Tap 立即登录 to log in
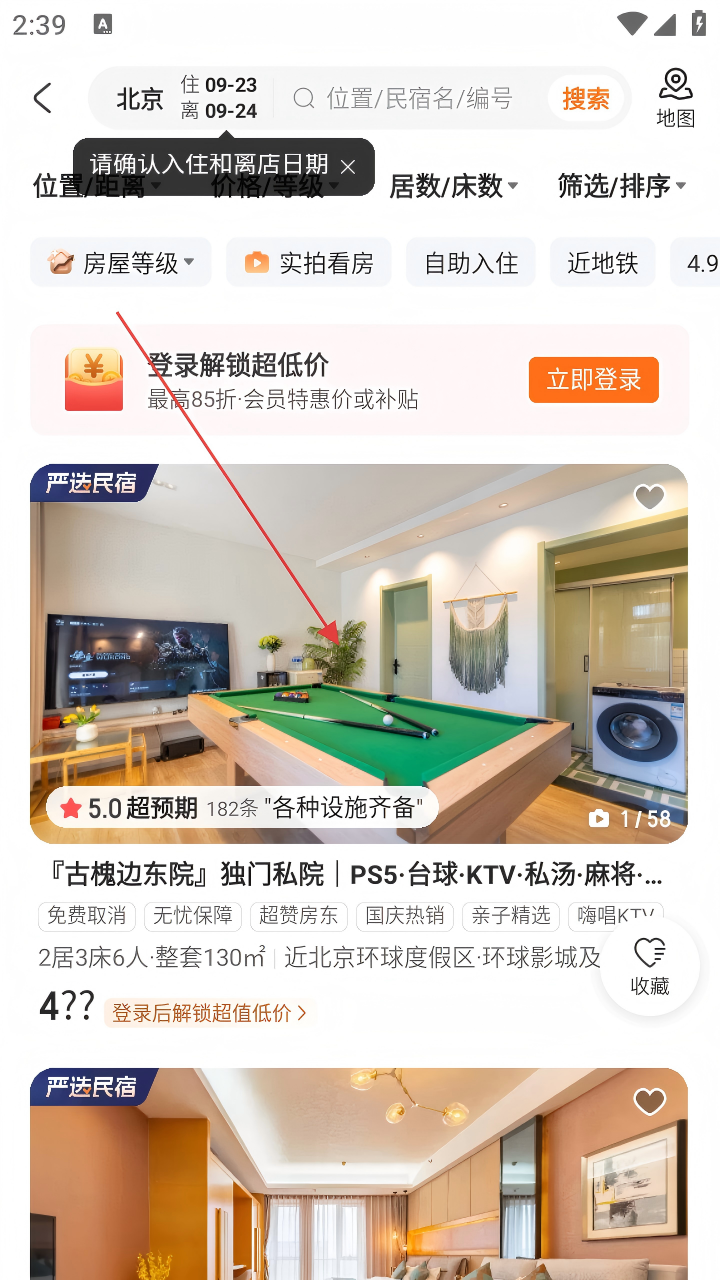This screenshot has width=720, height=1280. (x=593, y=380)
